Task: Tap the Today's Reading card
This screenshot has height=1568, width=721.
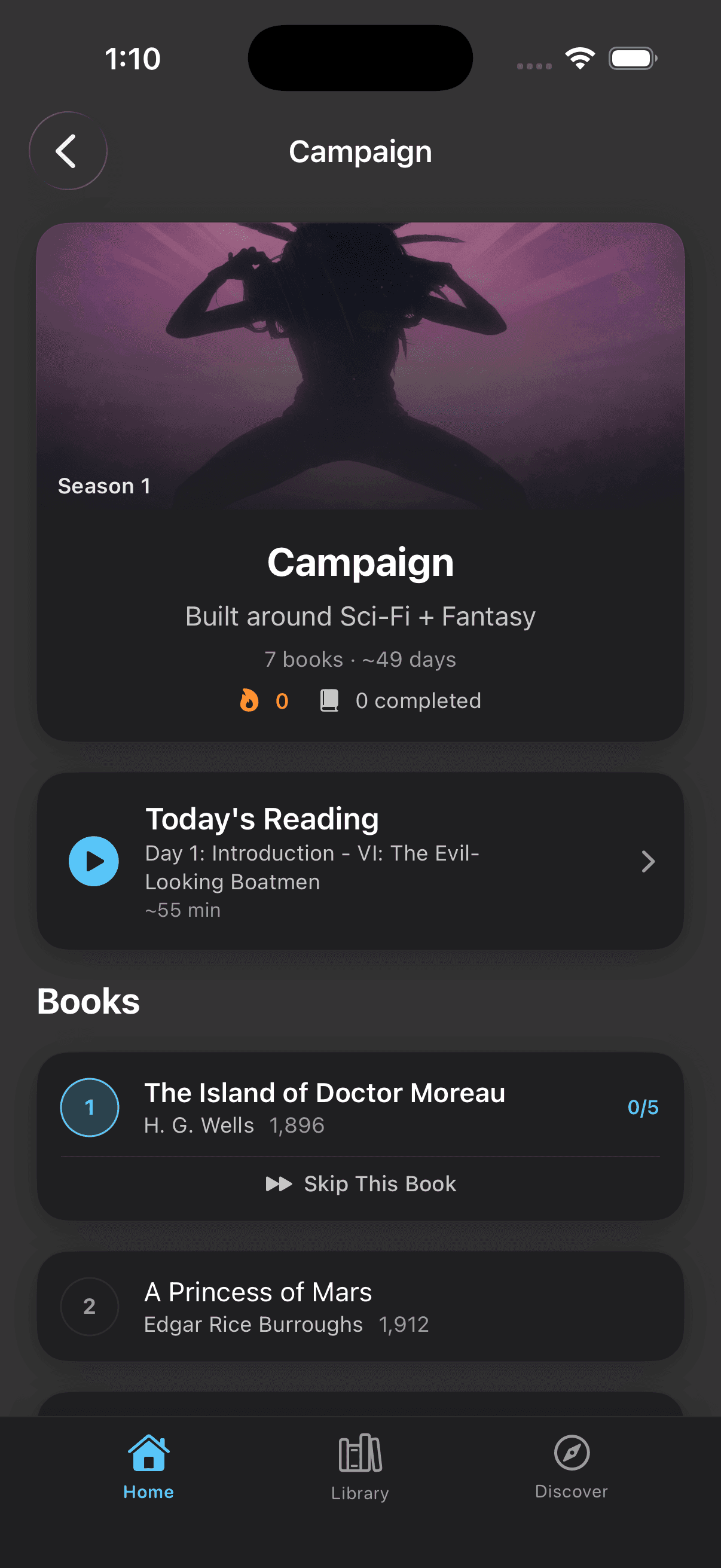Action: [x=360, y=861]
